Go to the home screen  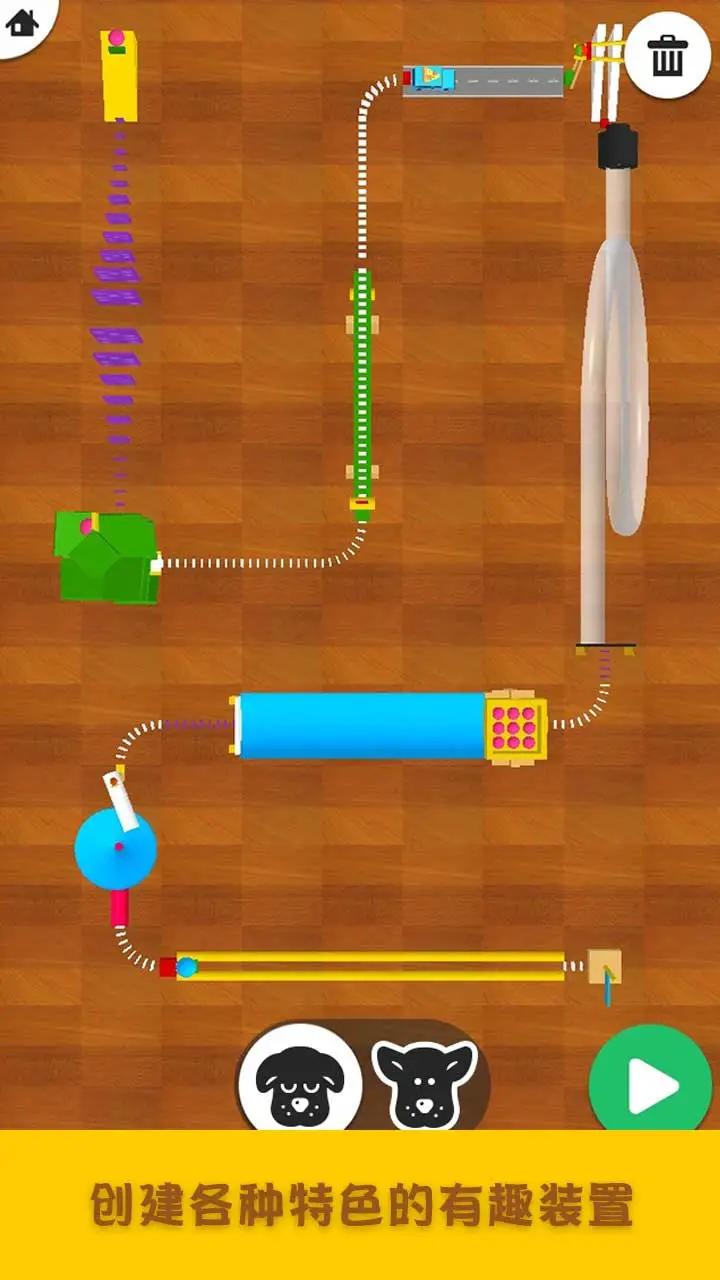pyautogui.click(x=22, y=21)
